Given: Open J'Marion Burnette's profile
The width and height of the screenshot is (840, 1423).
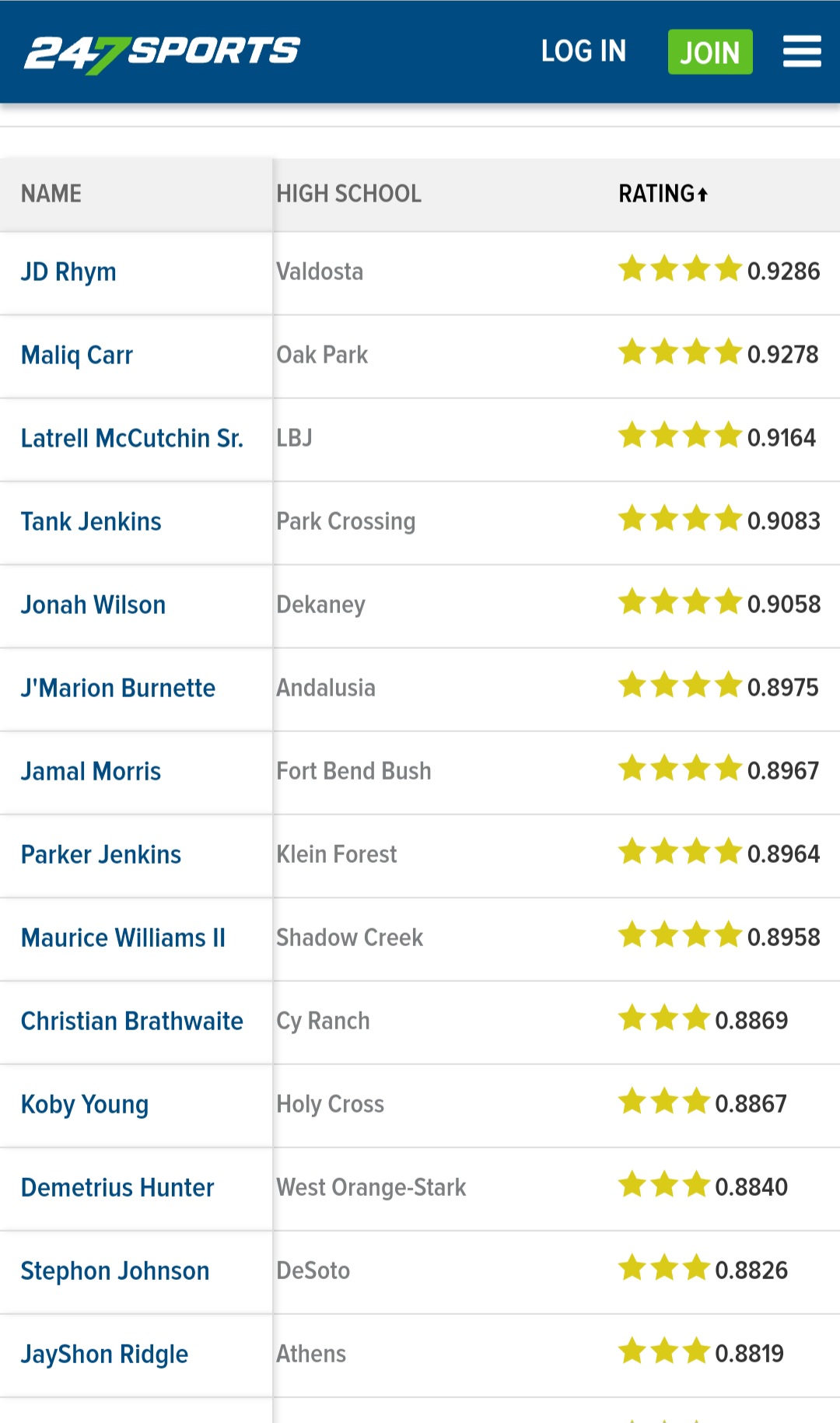Looking at the screenshot, I should tap(118, 688).
